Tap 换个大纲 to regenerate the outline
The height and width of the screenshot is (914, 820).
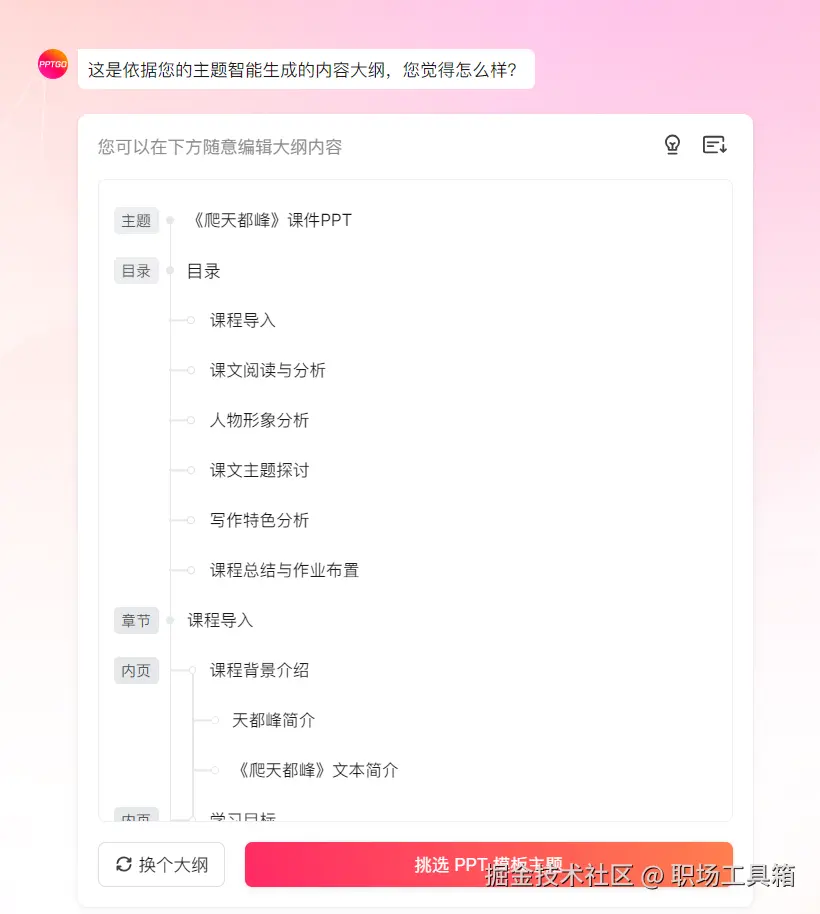(x=161, y=865)
